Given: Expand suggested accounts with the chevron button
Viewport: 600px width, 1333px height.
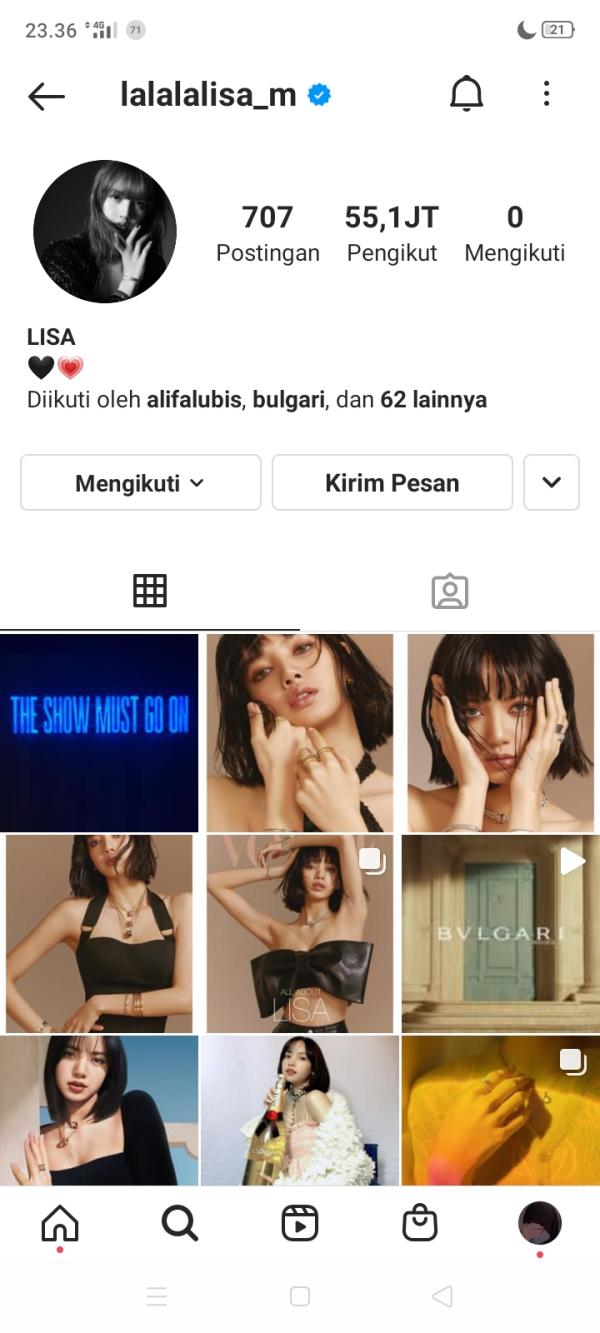Looking at the screenshot, I should click(x=551, y=483).
